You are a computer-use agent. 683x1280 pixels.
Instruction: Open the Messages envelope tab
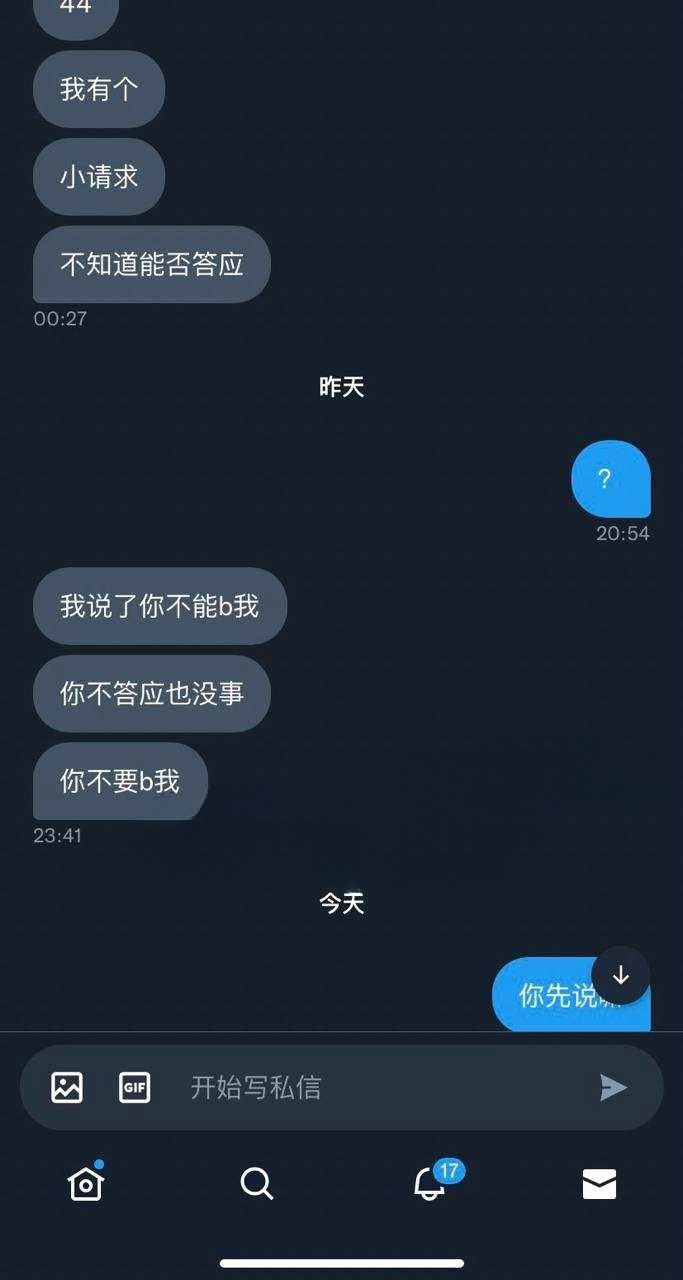599,1184
